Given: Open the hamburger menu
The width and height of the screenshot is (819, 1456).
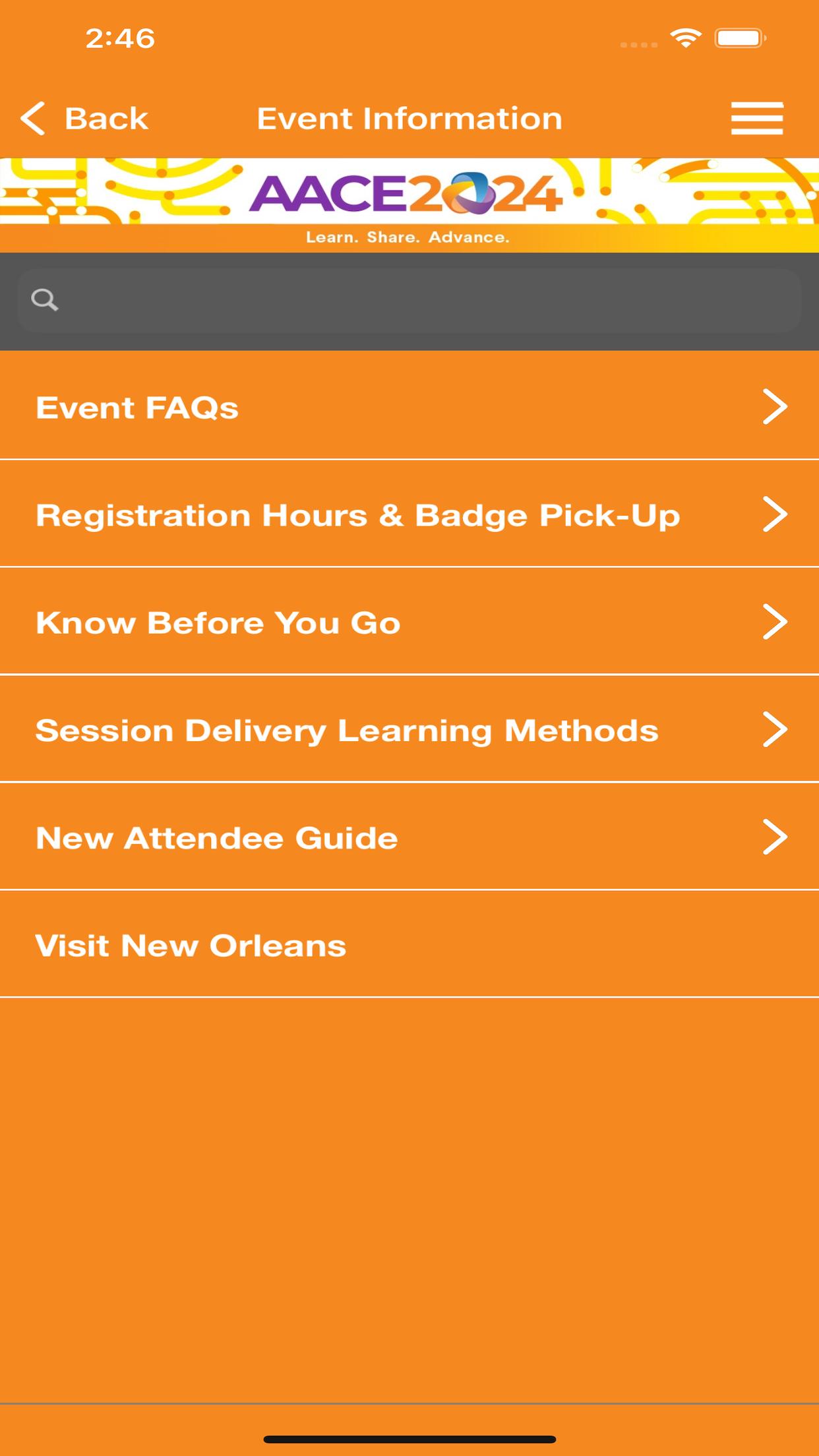Looking at the screenshot, I should (756, 119).
